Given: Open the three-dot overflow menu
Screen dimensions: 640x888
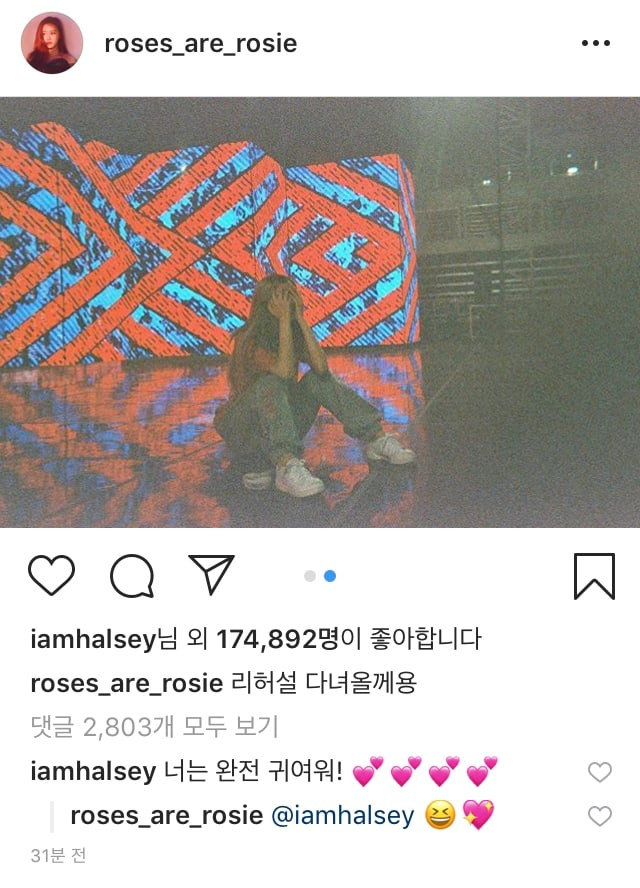Looking at the screenshot, I should click(595, 44).
